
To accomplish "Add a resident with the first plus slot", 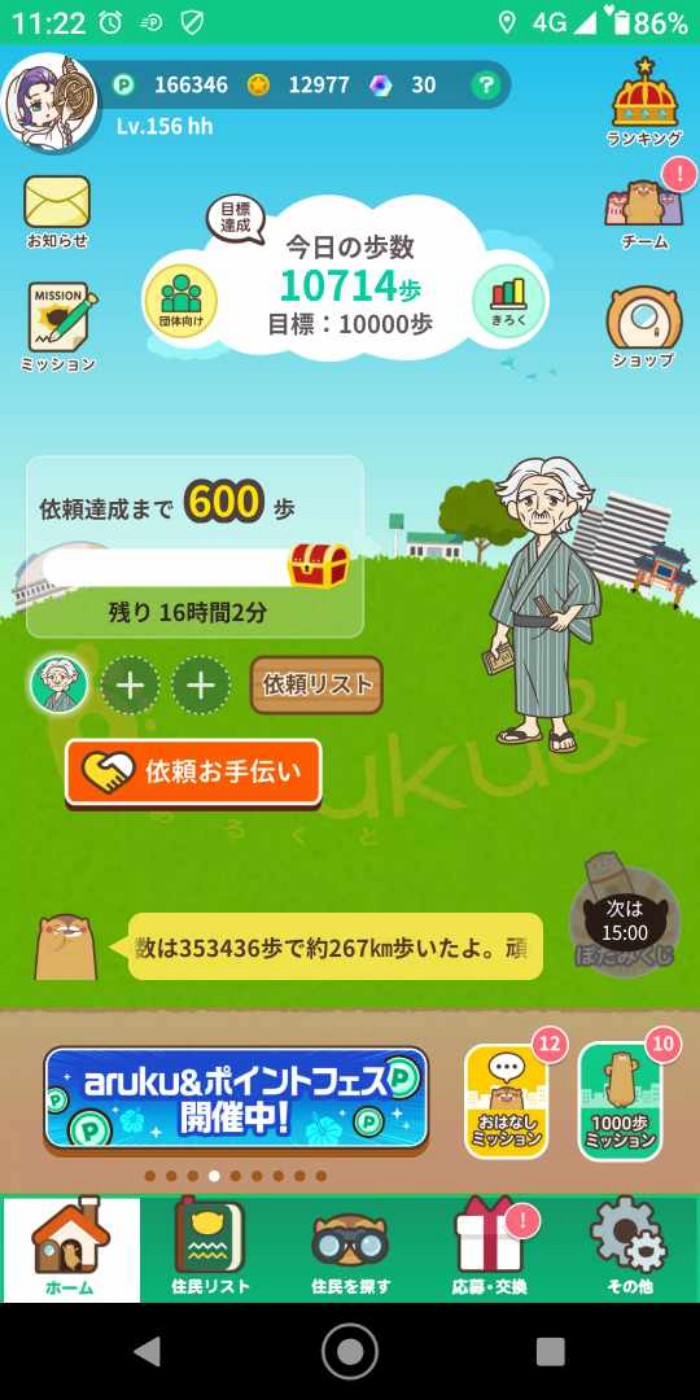I will 130,685.
